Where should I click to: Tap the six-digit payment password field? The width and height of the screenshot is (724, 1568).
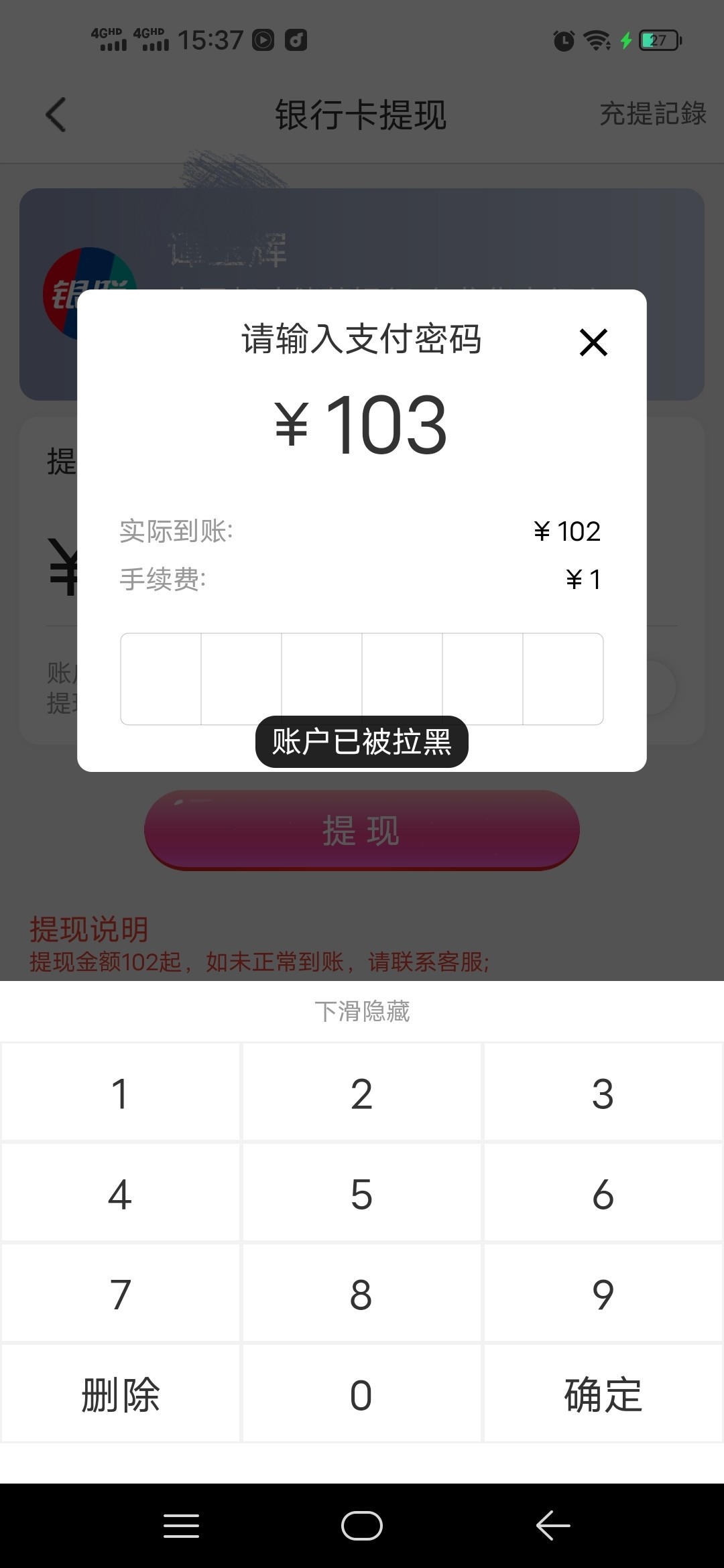tap(361, 677)
